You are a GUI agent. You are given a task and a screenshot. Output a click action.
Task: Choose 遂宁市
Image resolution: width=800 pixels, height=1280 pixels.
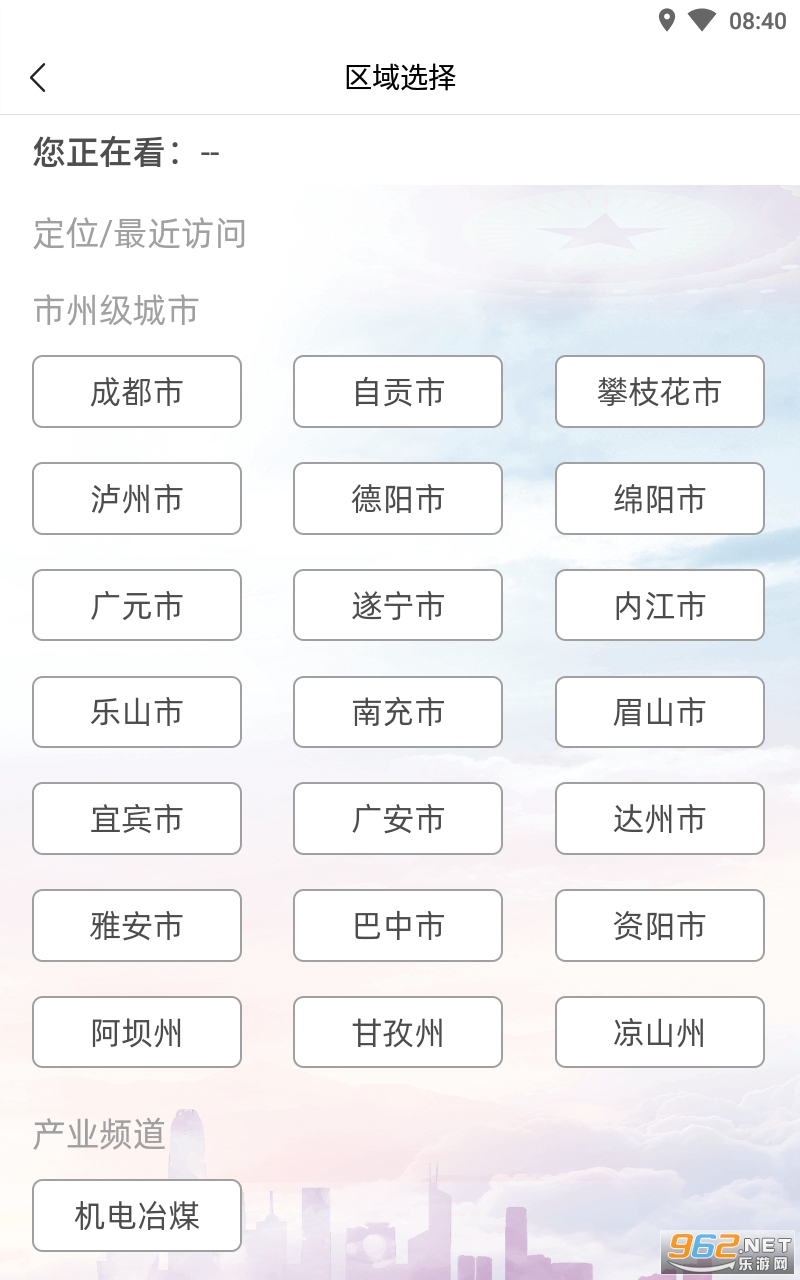[x=398, y=606]
